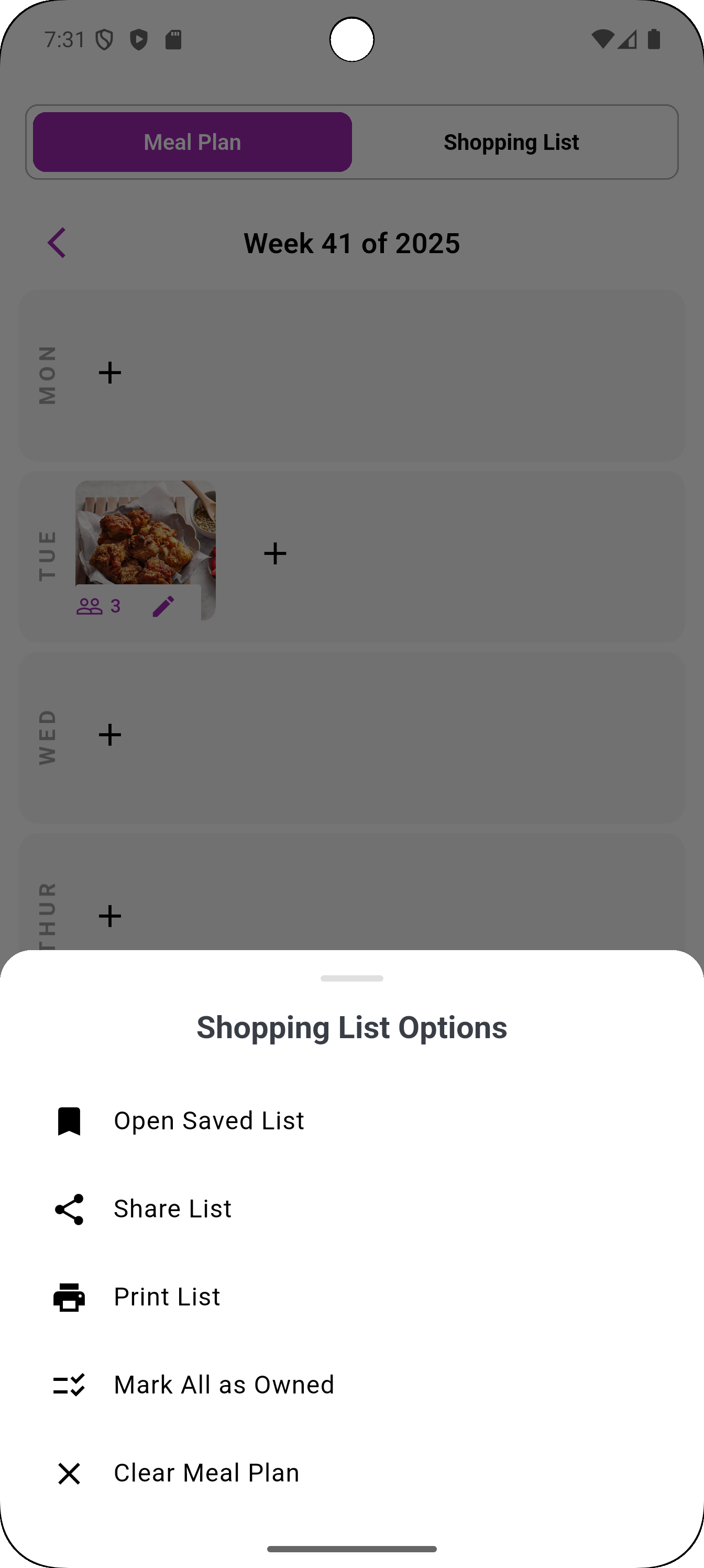Tap the back chevron to view previous week
This screenshot has height=1568, width=704.
(57, 242)
